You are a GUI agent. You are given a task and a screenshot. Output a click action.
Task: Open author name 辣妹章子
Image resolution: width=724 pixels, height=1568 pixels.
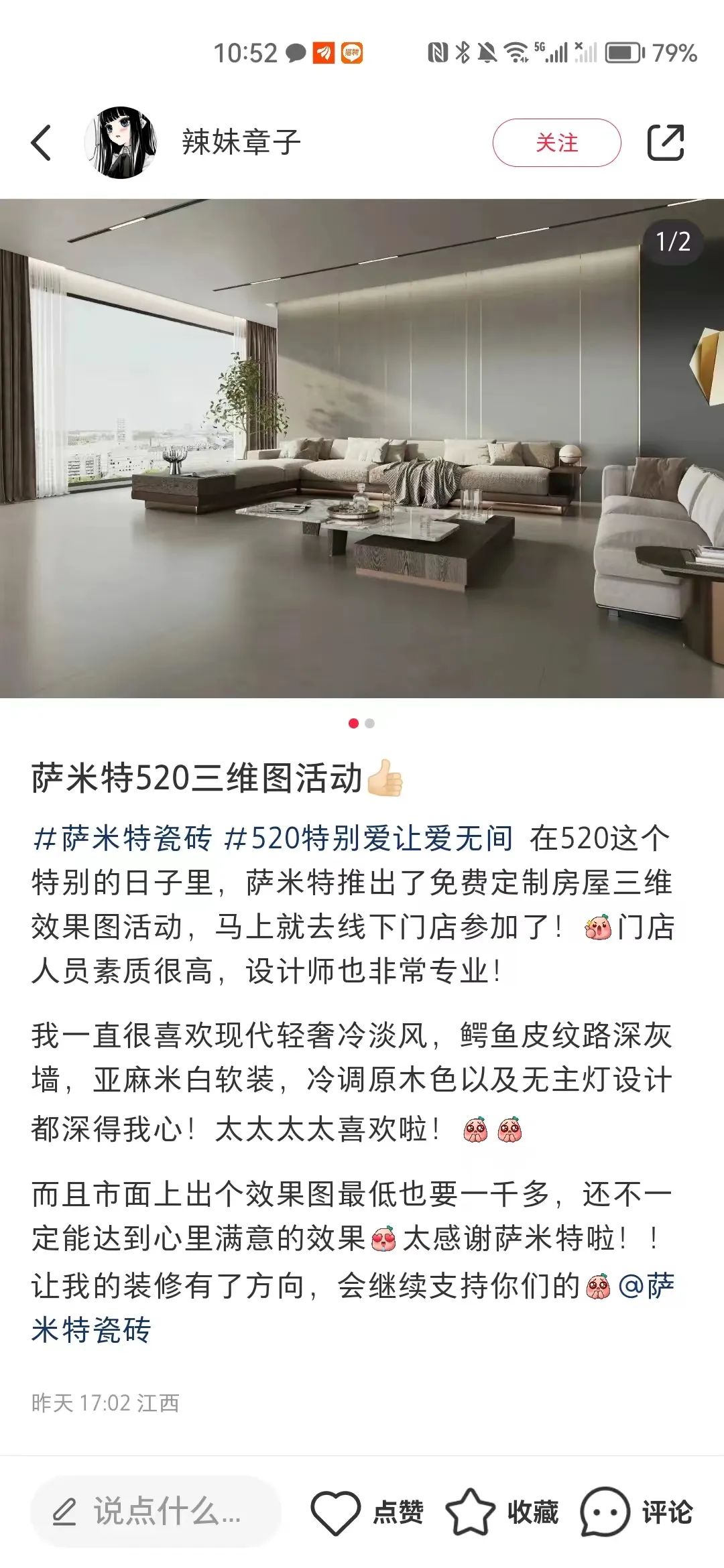pyautogui.click(x=241, y=143)
